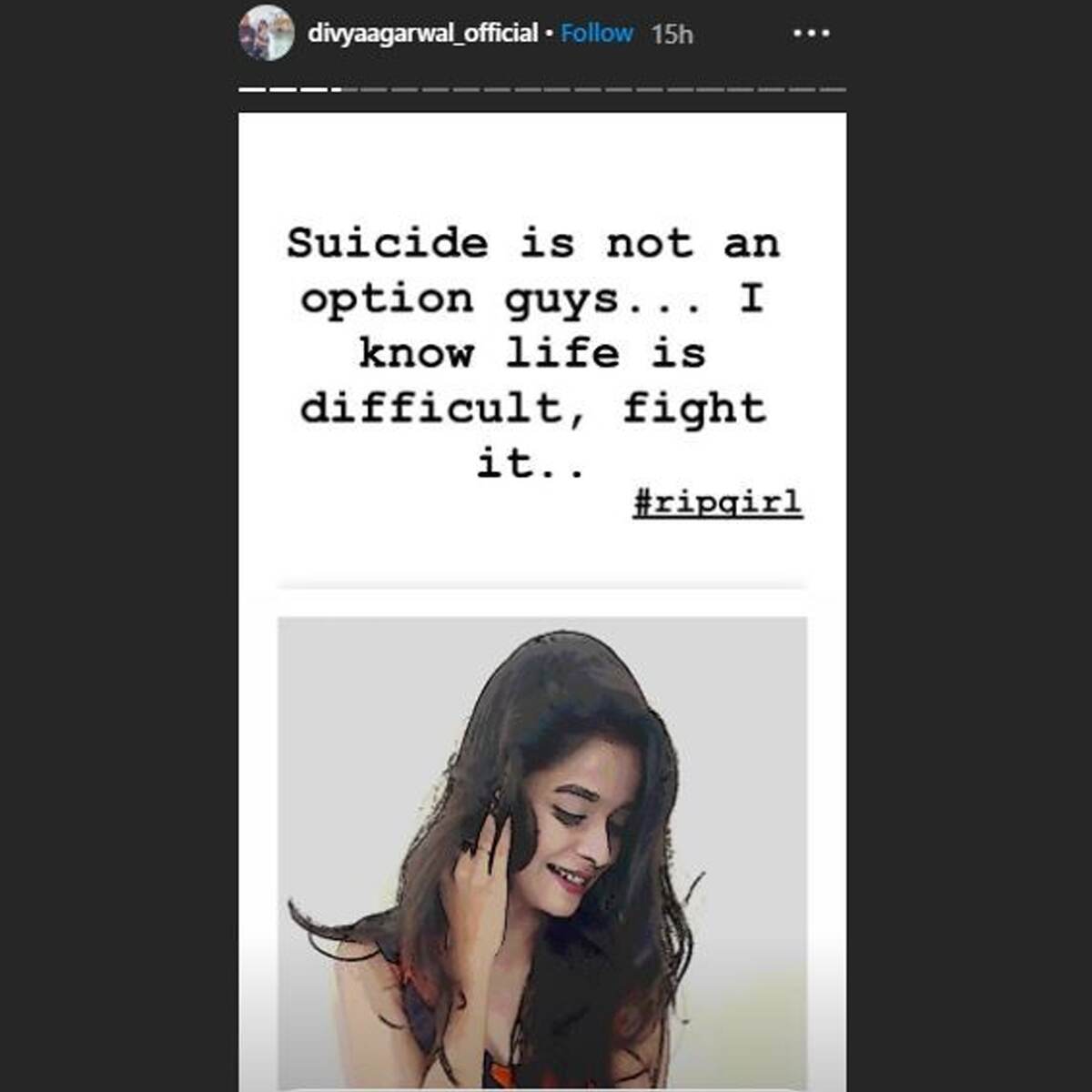The width and height of the screenshot is (1092, 1092).
Task: Open the story overflow menu
Action: point(811,34)
